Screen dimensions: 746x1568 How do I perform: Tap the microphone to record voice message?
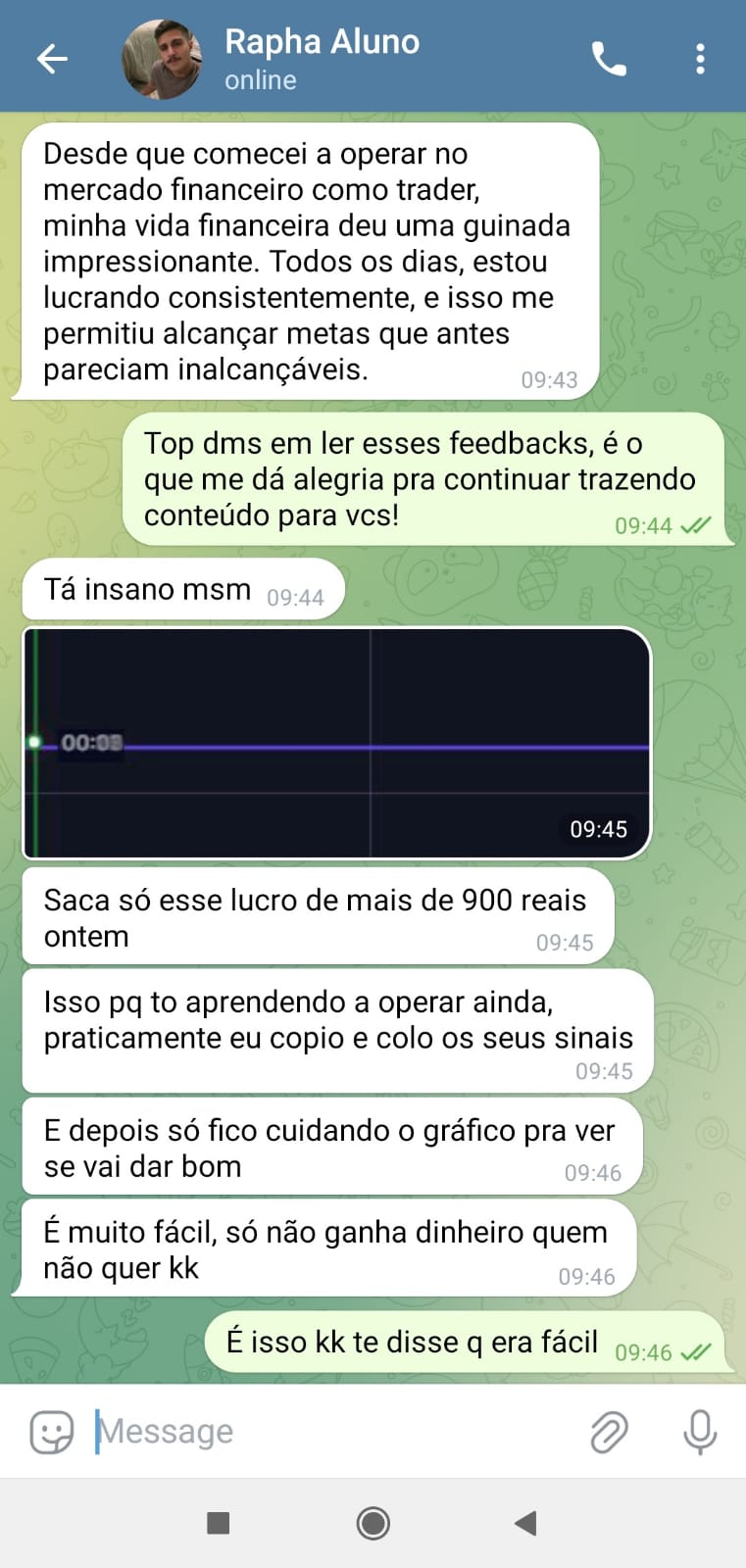698,1431
